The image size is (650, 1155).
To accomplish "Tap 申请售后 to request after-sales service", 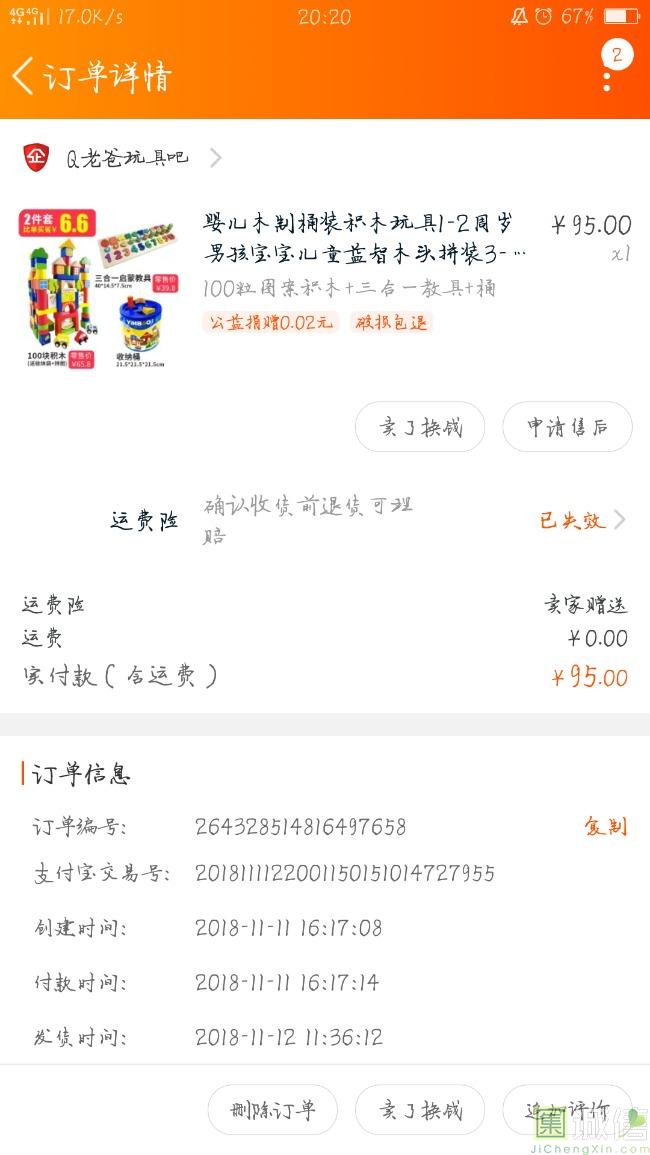I will (567, 428).
